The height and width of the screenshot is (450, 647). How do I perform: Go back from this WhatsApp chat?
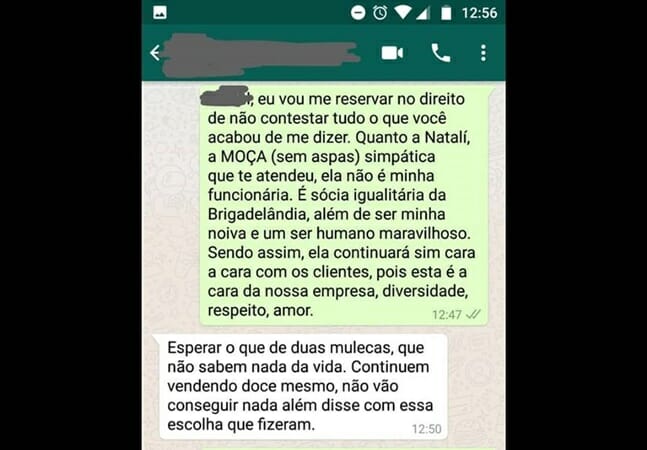[x=156, y=53]
